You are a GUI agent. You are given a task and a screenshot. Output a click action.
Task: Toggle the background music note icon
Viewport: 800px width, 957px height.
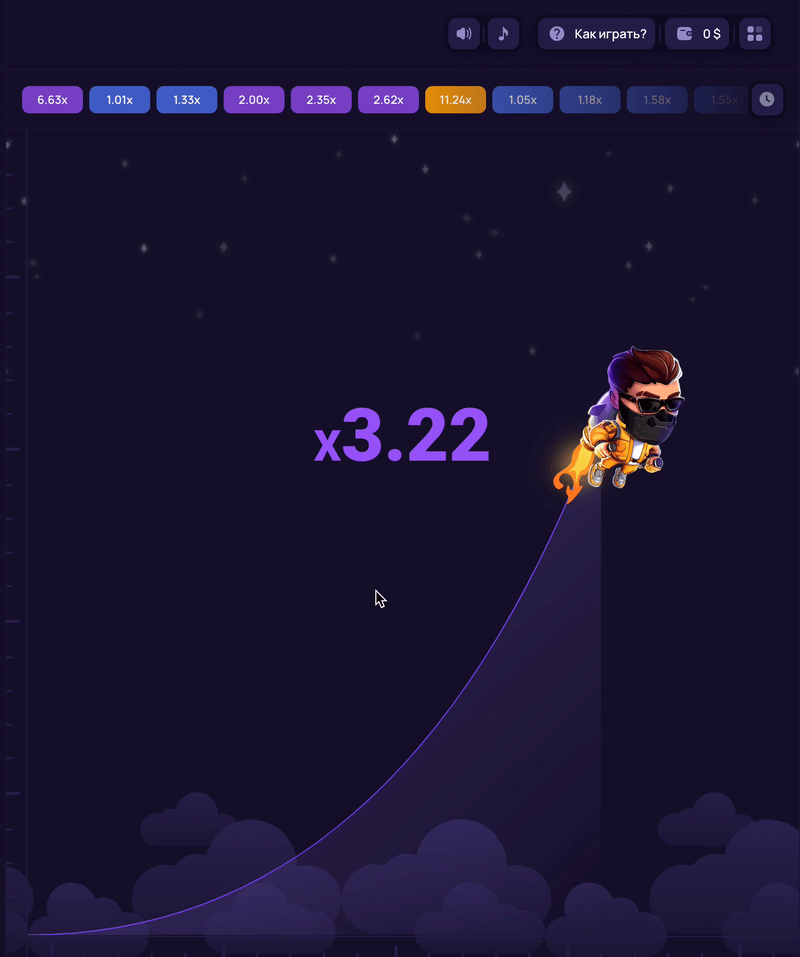click(503, 34)
